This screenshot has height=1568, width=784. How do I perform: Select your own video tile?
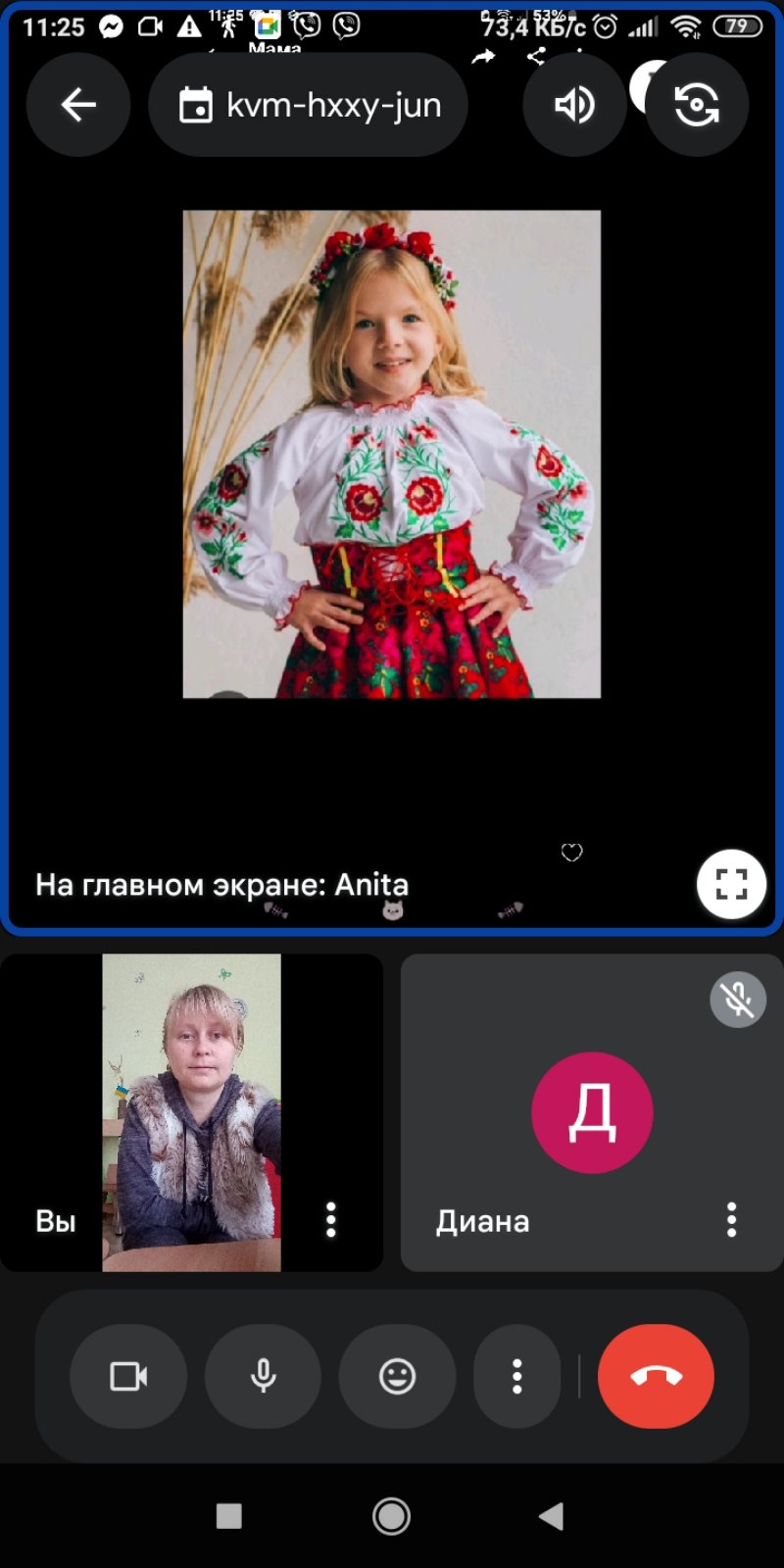tap(191, 1112)
